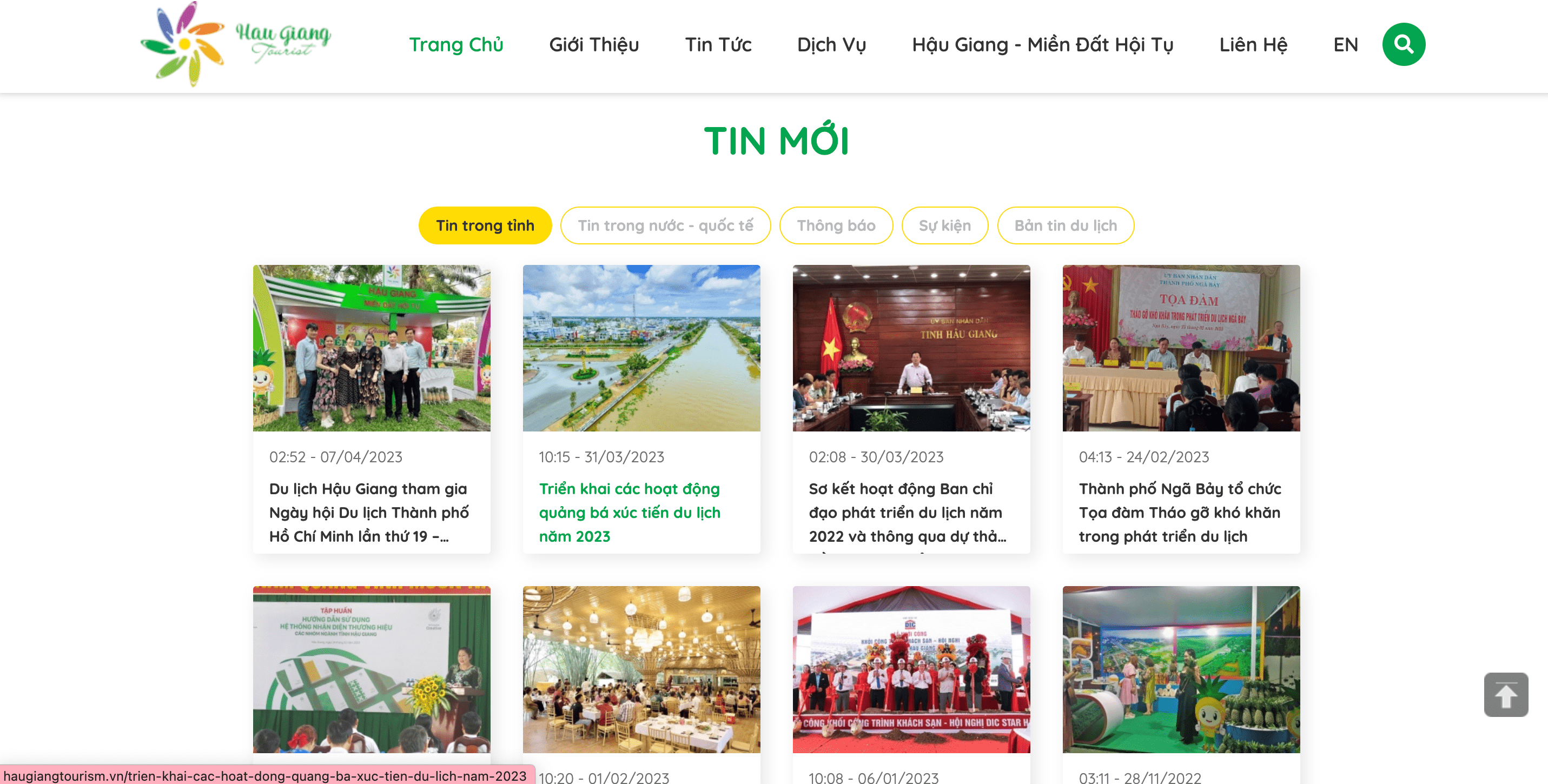The image size is (1548, 784).
Task: Go to Trang Chủ home page
Action: pyautogui.click(x=456, y=44)
